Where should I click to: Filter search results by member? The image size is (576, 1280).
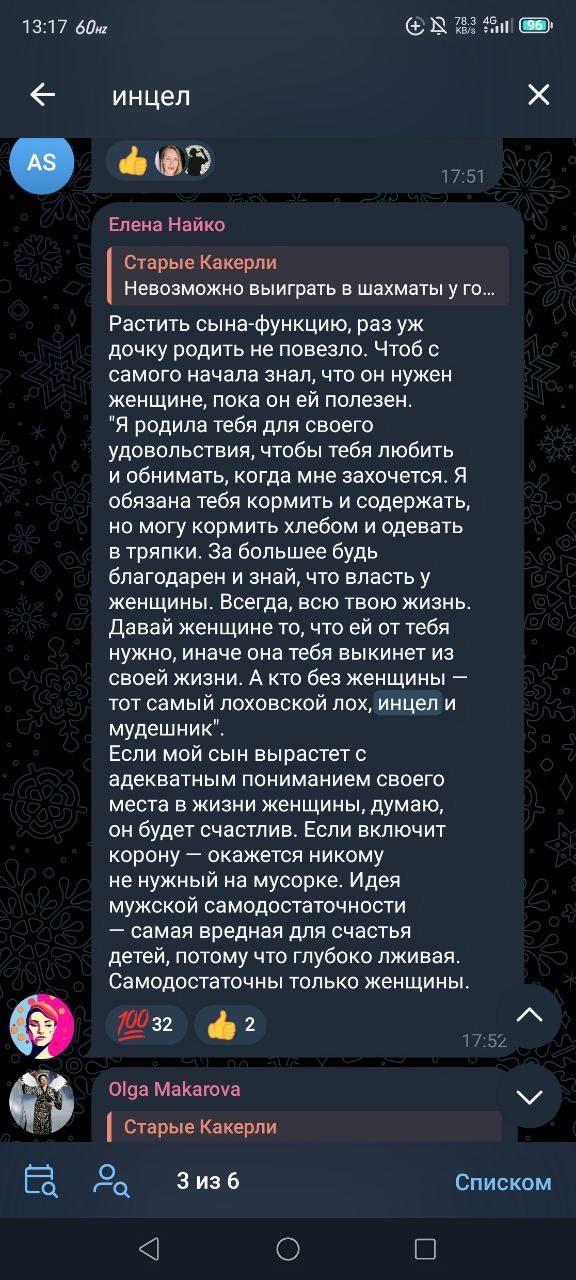(x=111, y=1181)
